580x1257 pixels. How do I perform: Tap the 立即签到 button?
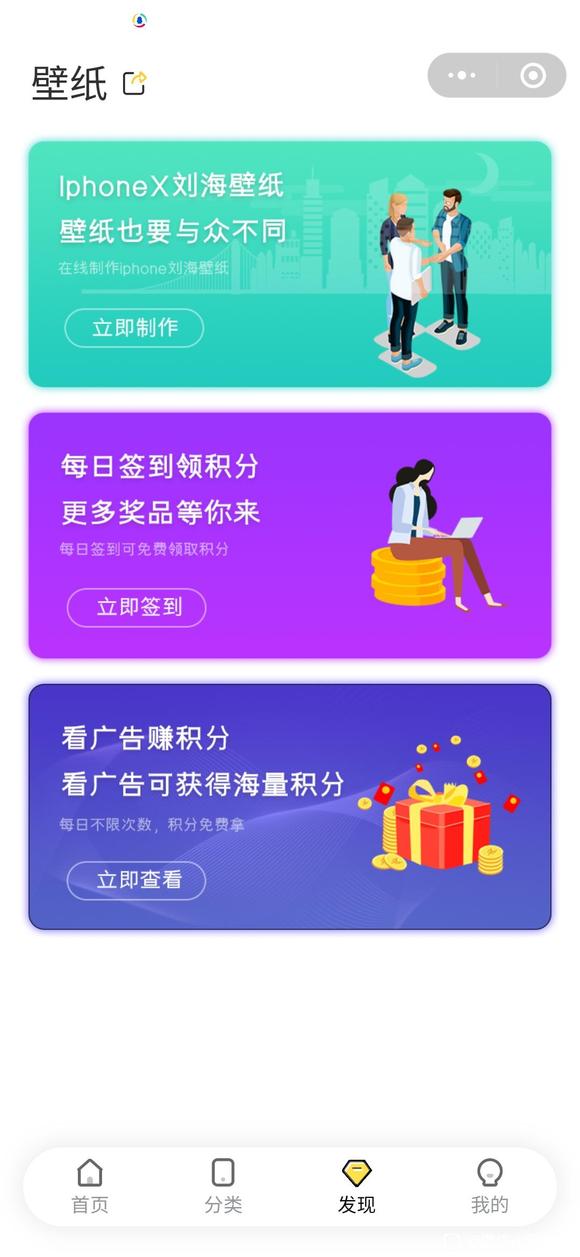coord(137,607)
